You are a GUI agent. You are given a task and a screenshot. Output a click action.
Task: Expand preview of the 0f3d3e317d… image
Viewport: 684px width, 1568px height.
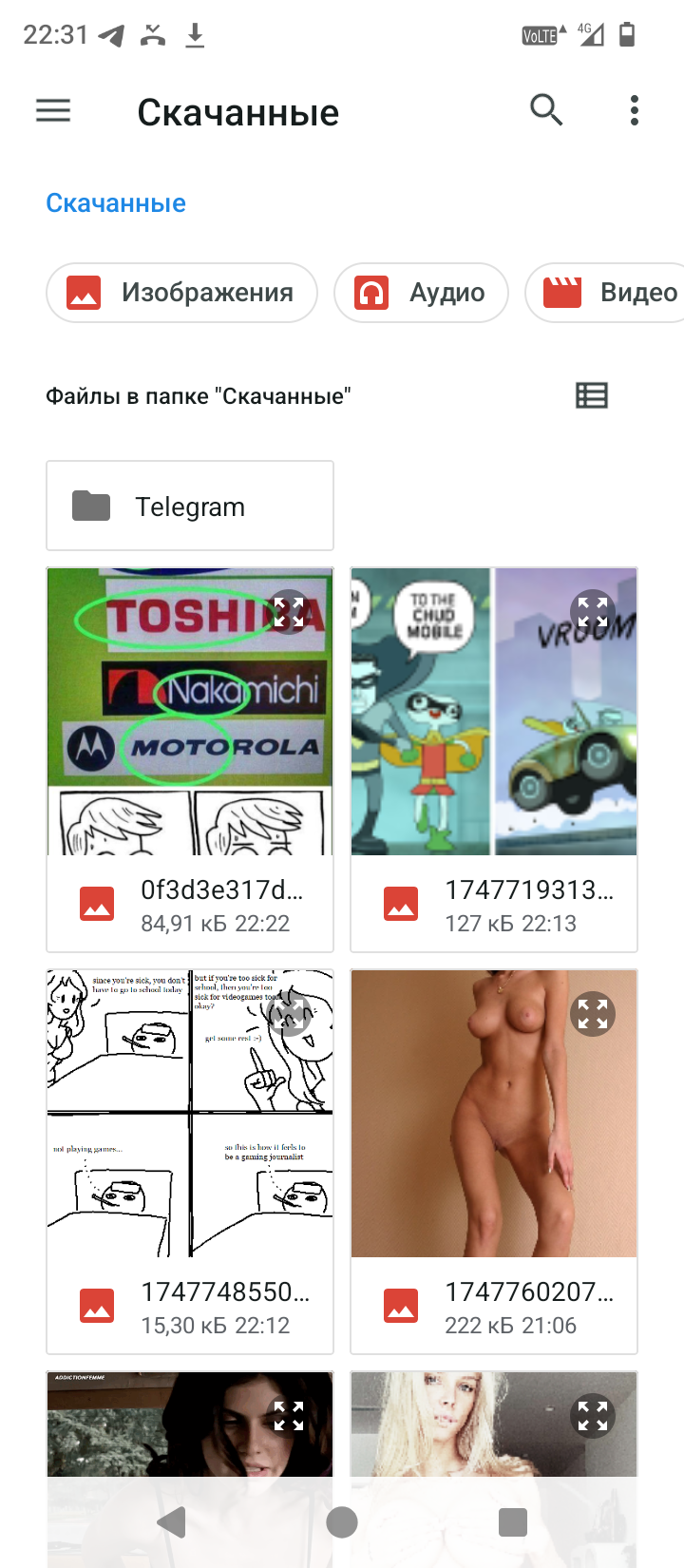coord(289,611)
